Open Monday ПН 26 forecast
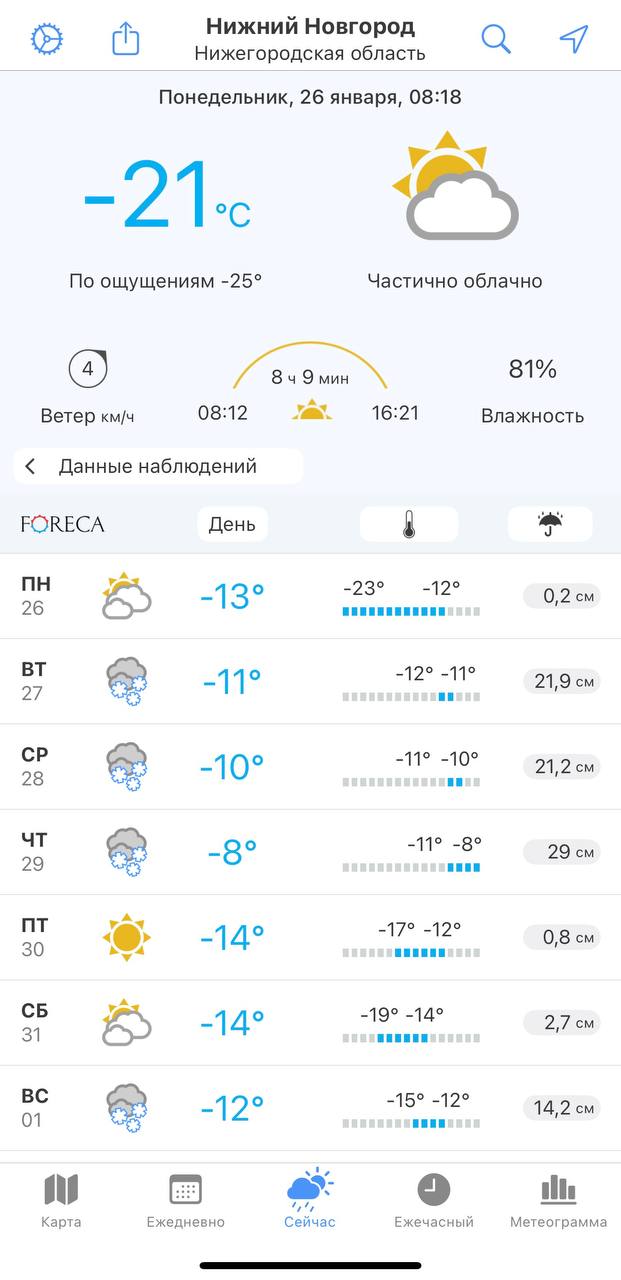Viewport: 621px width, 1280px height. point(310,596)
